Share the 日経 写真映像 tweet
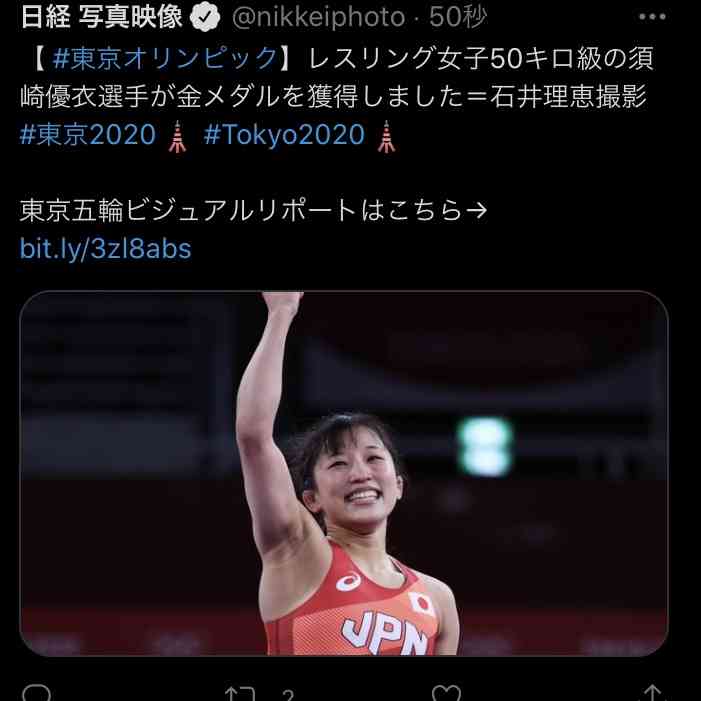701x701 pixels. [651, 692]
